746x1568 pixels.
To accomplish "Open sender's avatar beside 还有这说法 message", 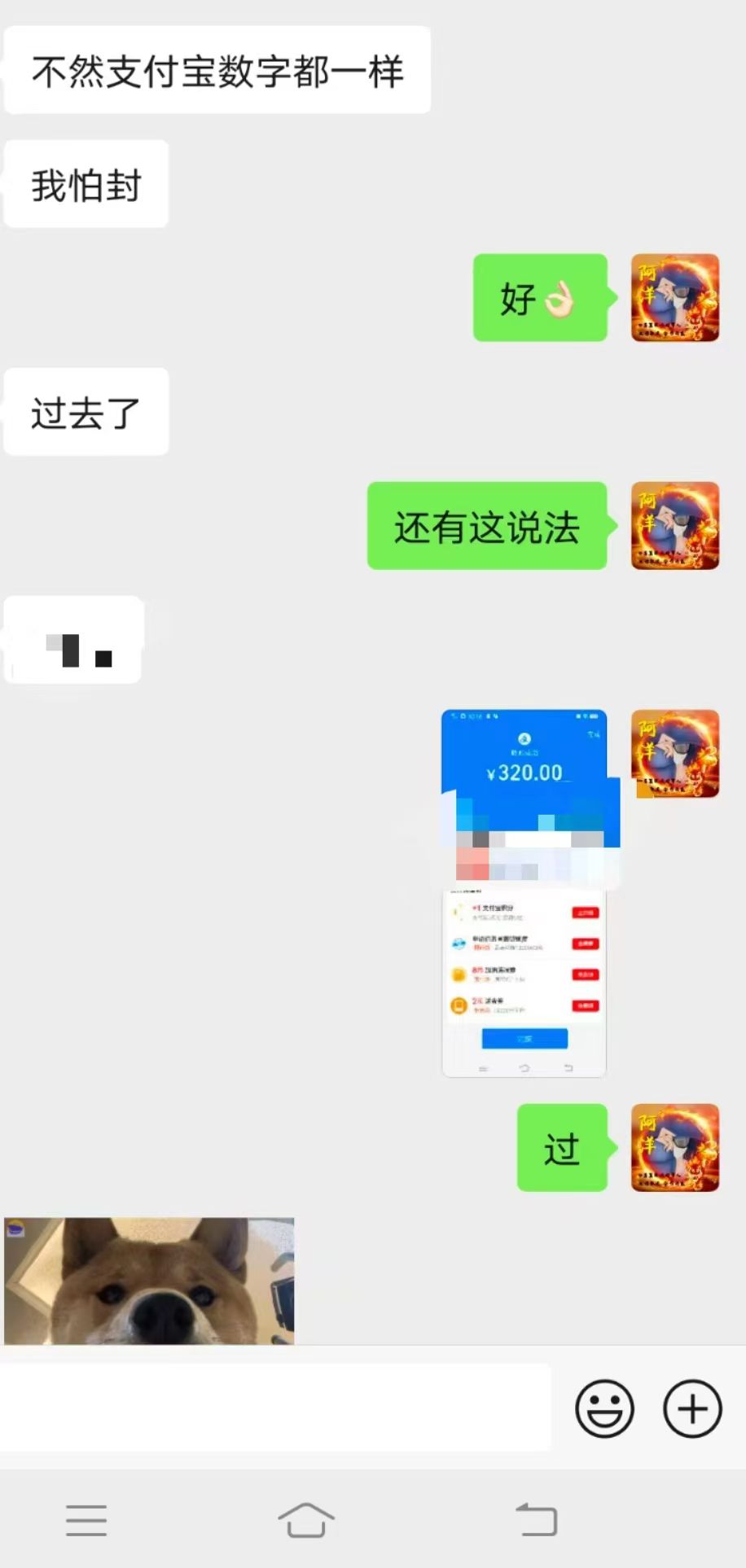I will tap(674, 525).
